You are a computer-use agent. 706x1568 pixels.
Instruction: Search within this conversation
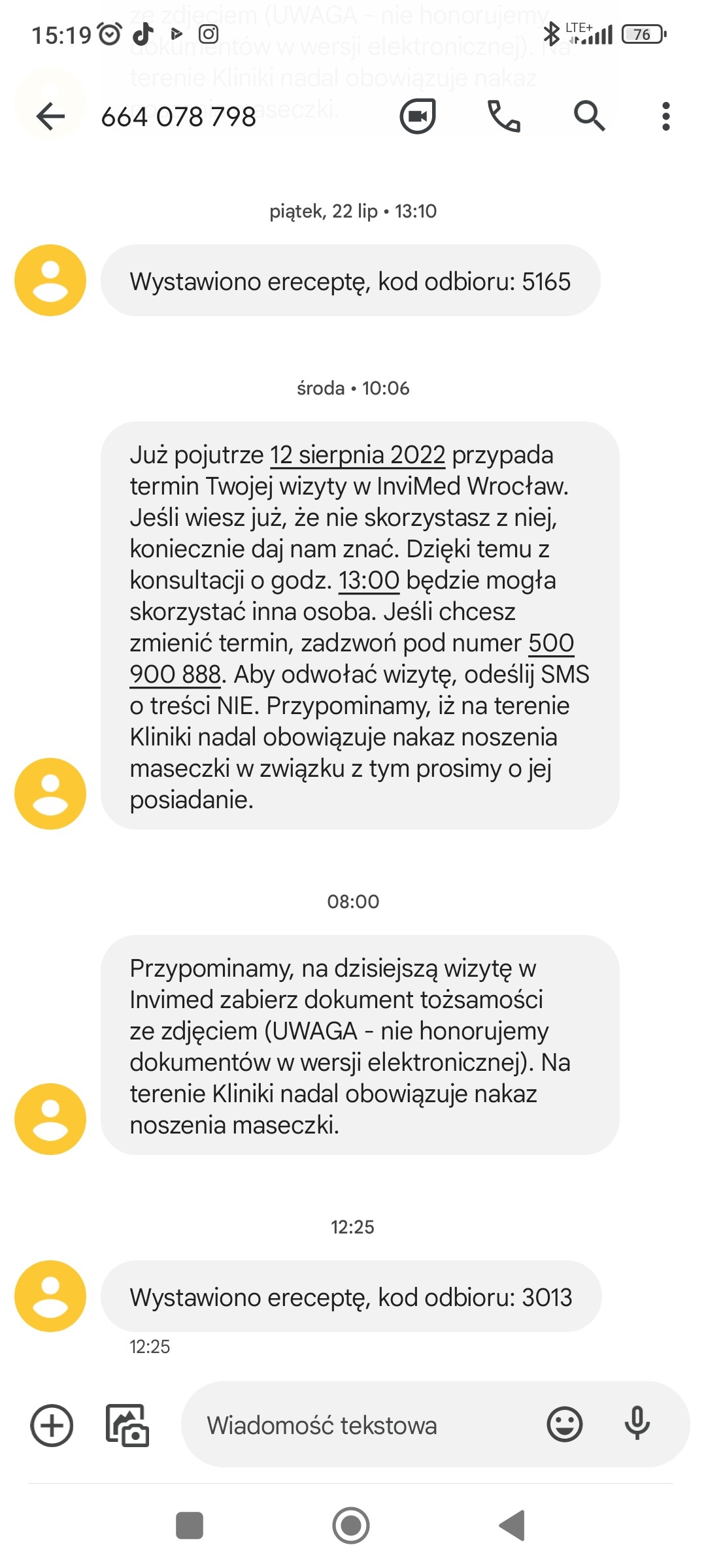[589, 117]
